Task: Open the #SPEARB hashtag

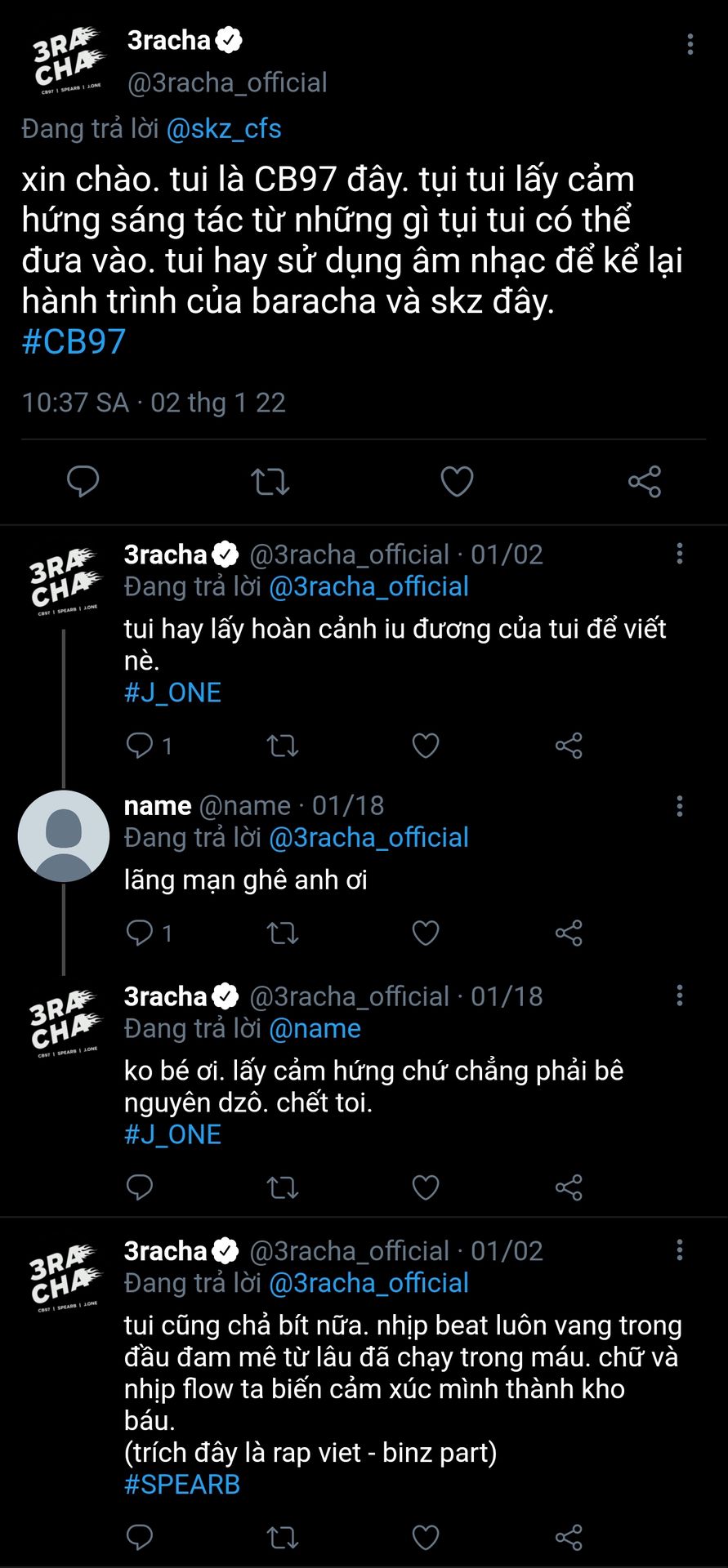Action: coord(182,1484)
